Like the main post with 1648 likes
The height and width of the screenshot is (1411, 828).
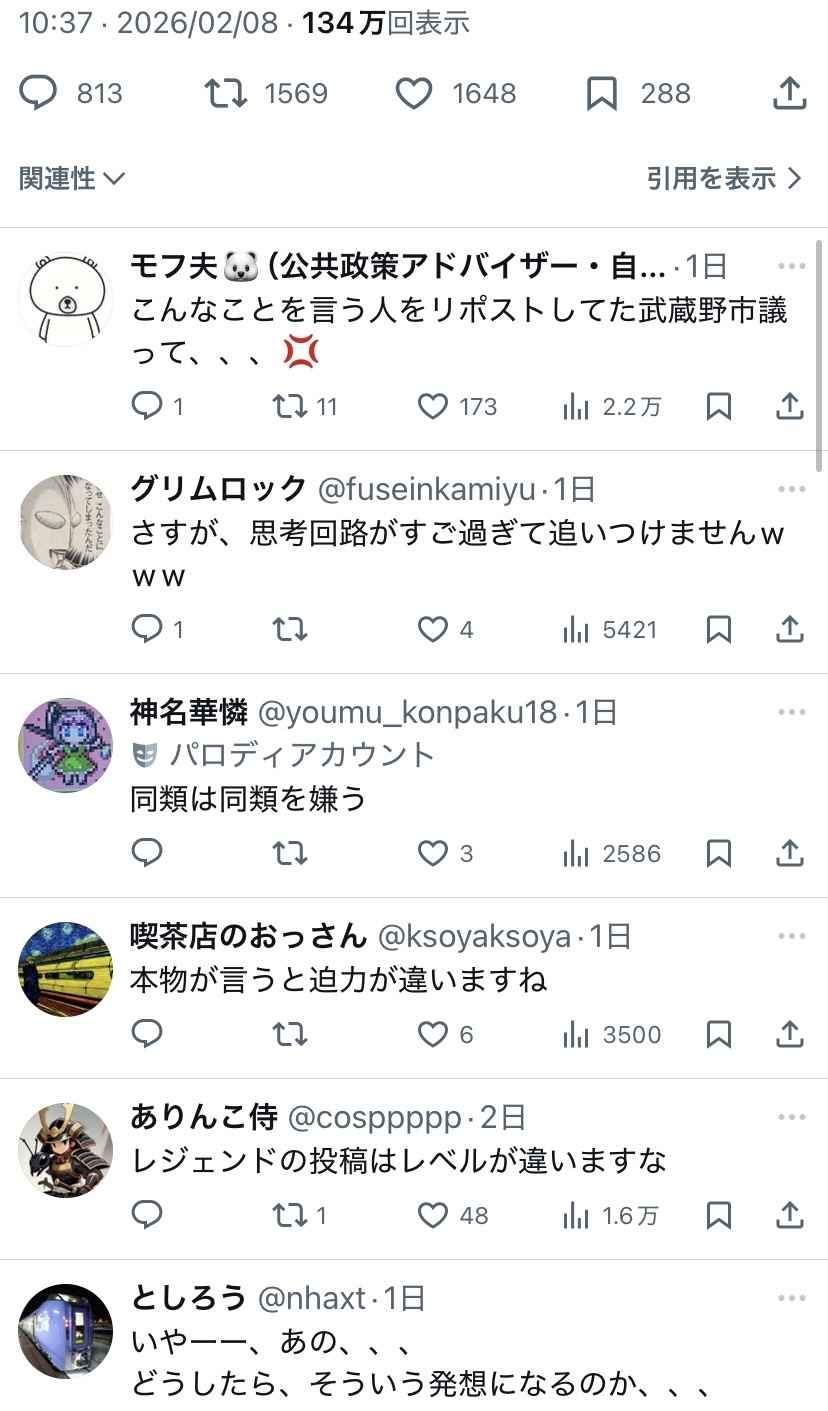point(413,93)
